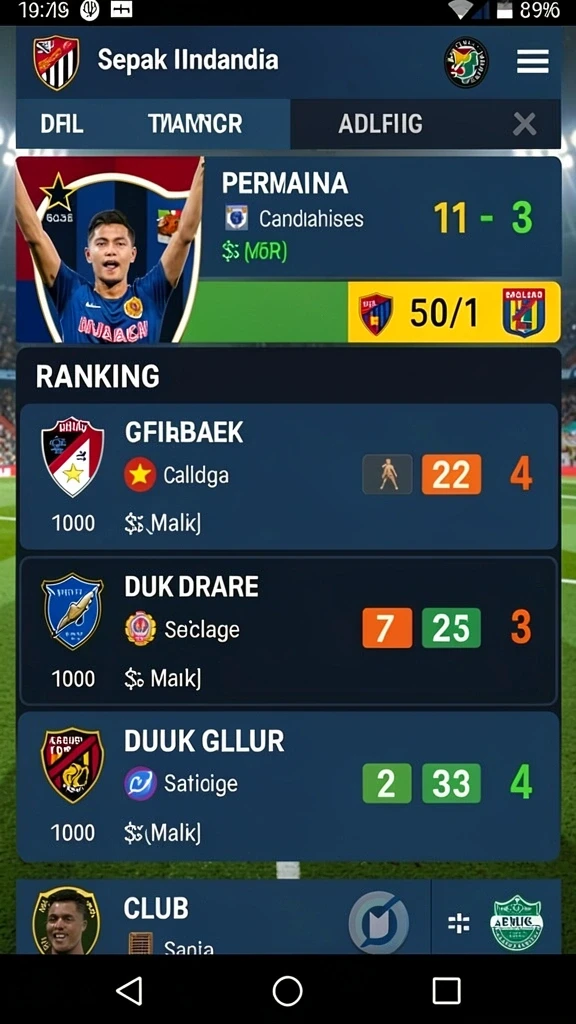Open the DUUK GLLUR ranking row

pos(288,786)
